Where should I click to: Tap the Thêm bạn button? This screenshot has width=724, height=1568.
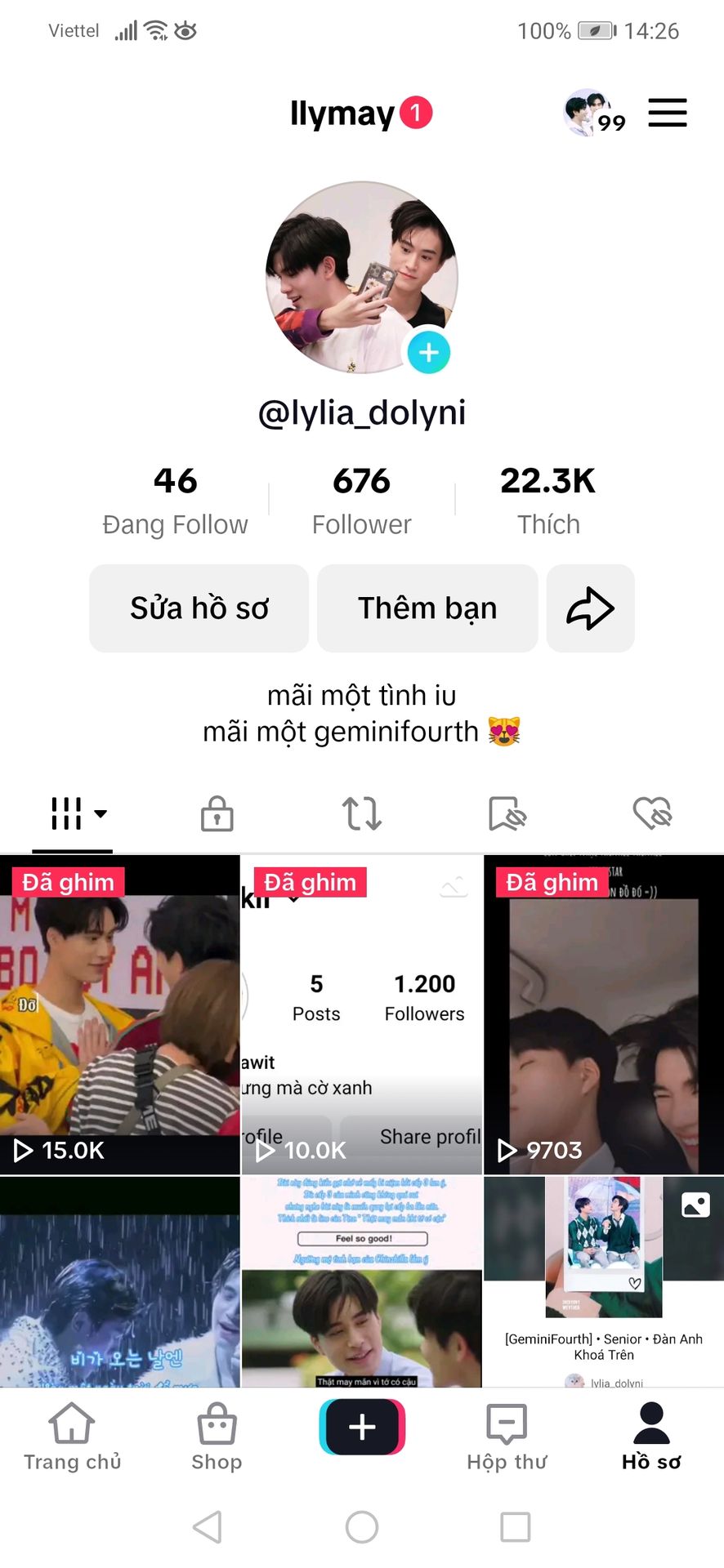point(427,608)
